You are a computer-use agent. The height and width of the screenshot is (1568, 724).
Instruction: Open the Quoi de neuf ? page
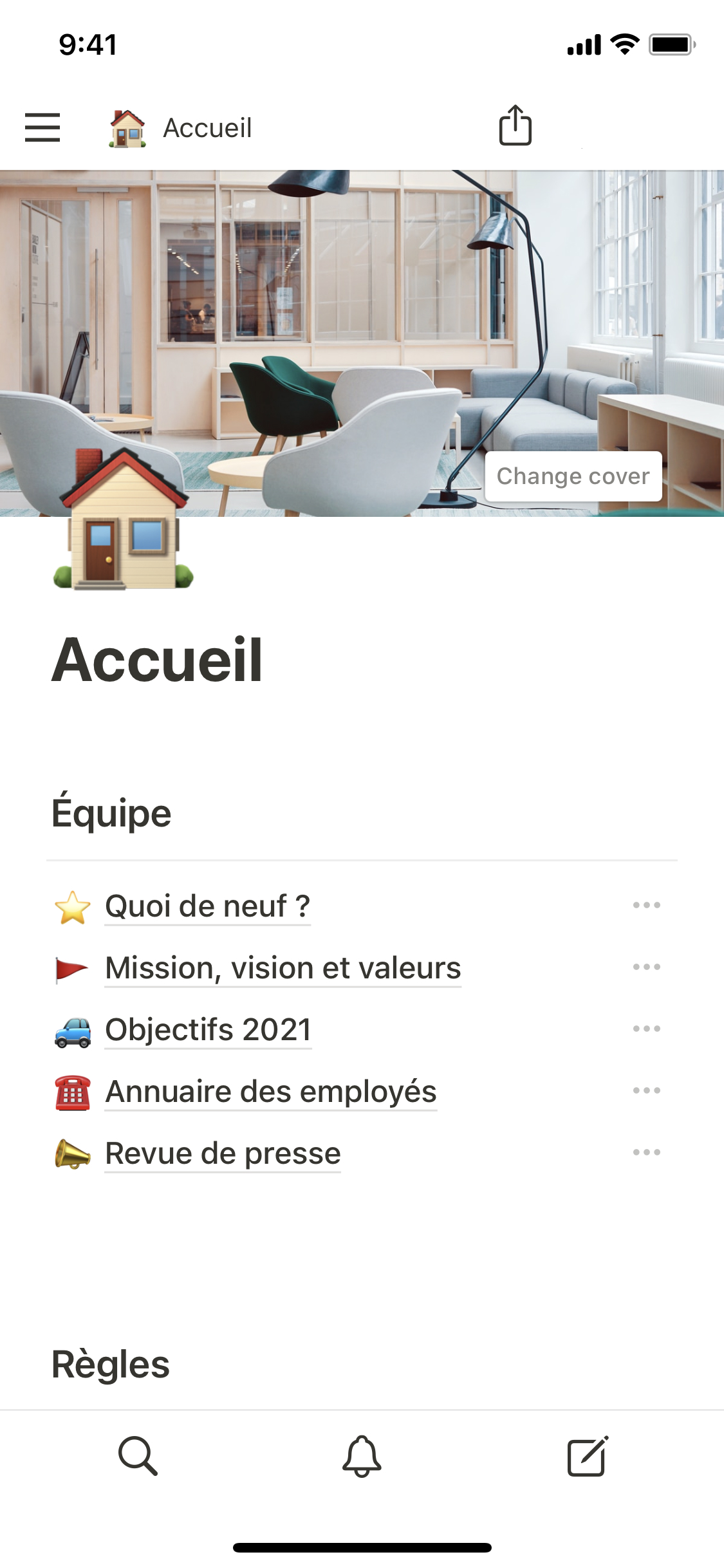click(x=207, y=906)
